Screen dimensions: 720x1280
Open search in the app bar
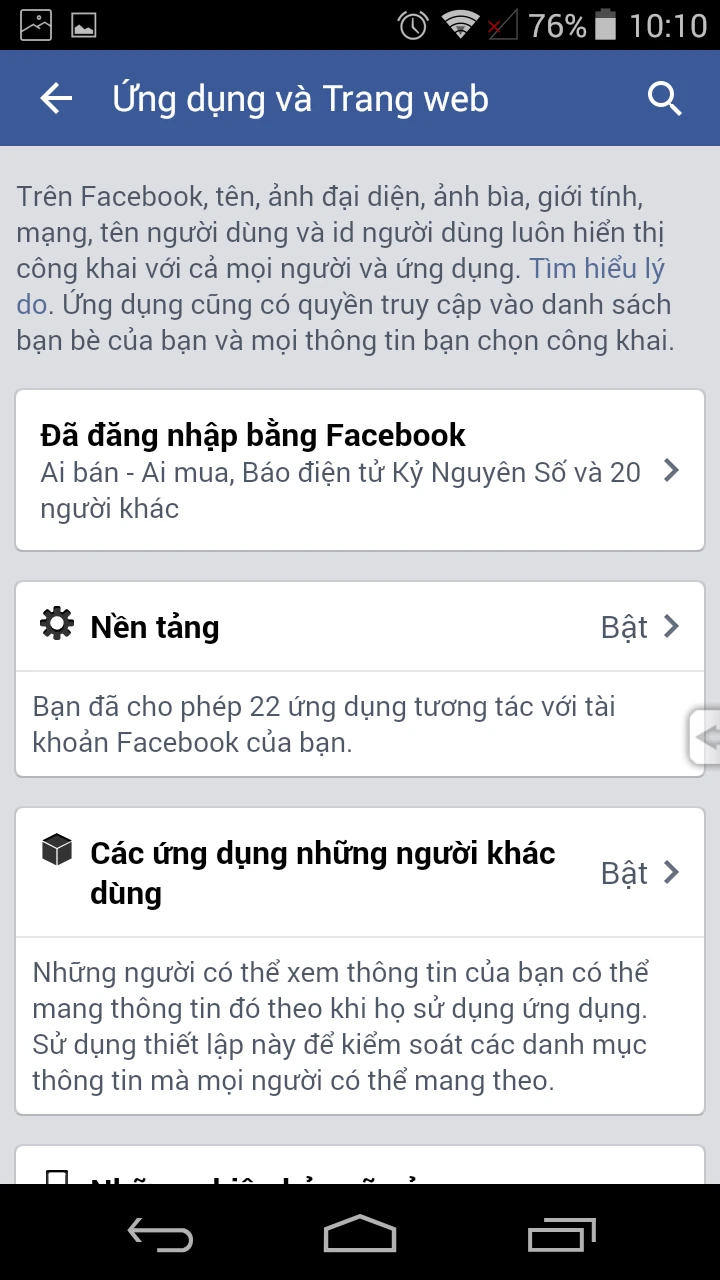(664, 98)
